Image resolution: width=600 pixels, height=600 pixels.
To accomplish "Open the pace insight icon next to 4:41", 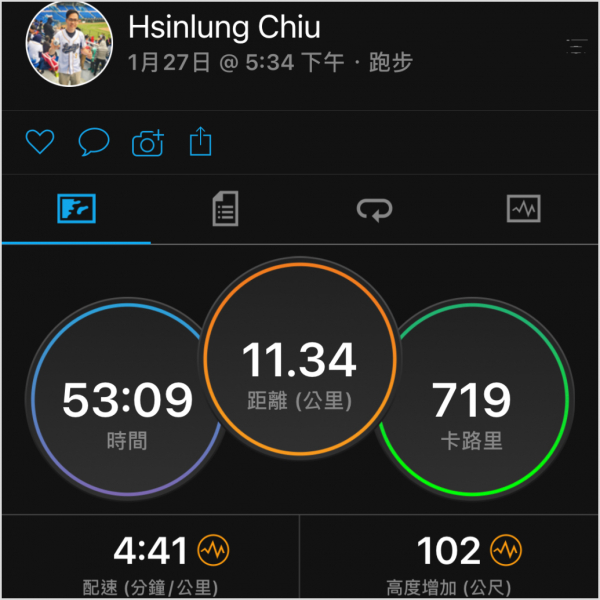I will (x=213, y=549).
